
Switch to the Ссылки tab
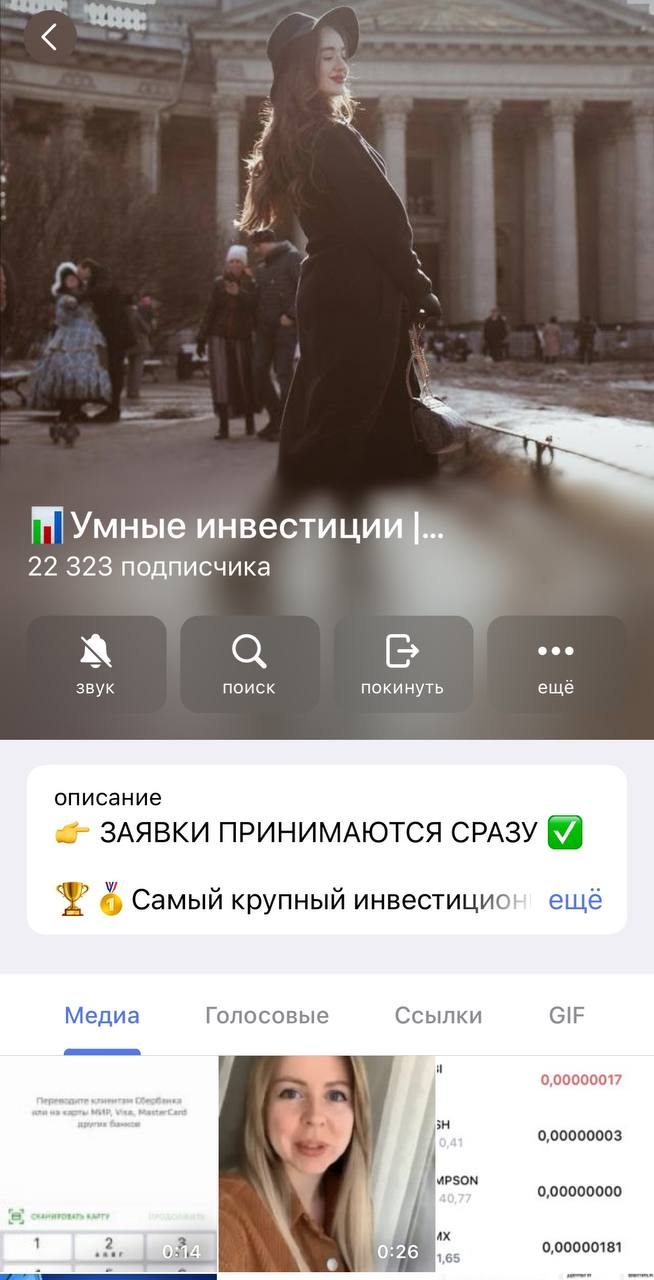click(438, 1016)
